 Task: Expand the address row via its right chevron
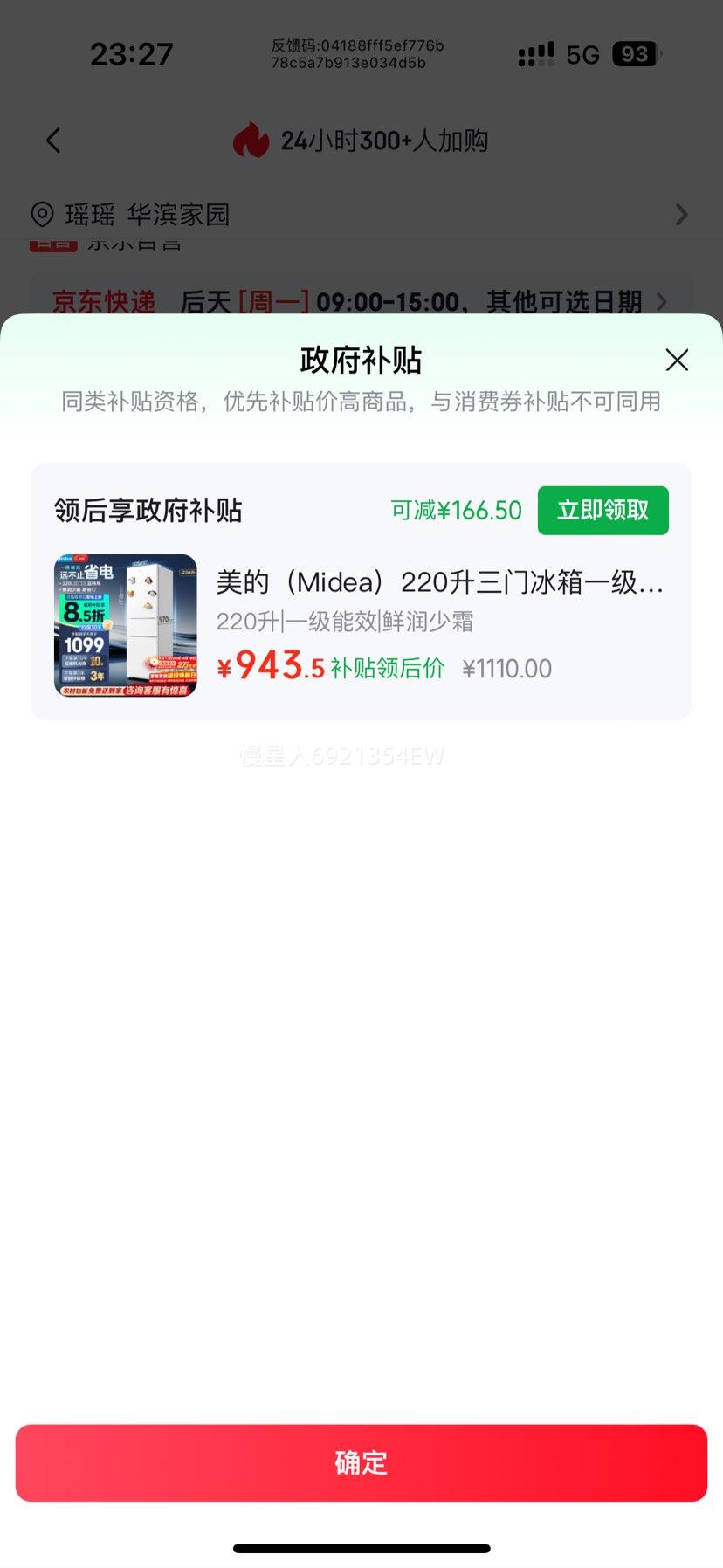pyautogui.click(x=682, y=214)
